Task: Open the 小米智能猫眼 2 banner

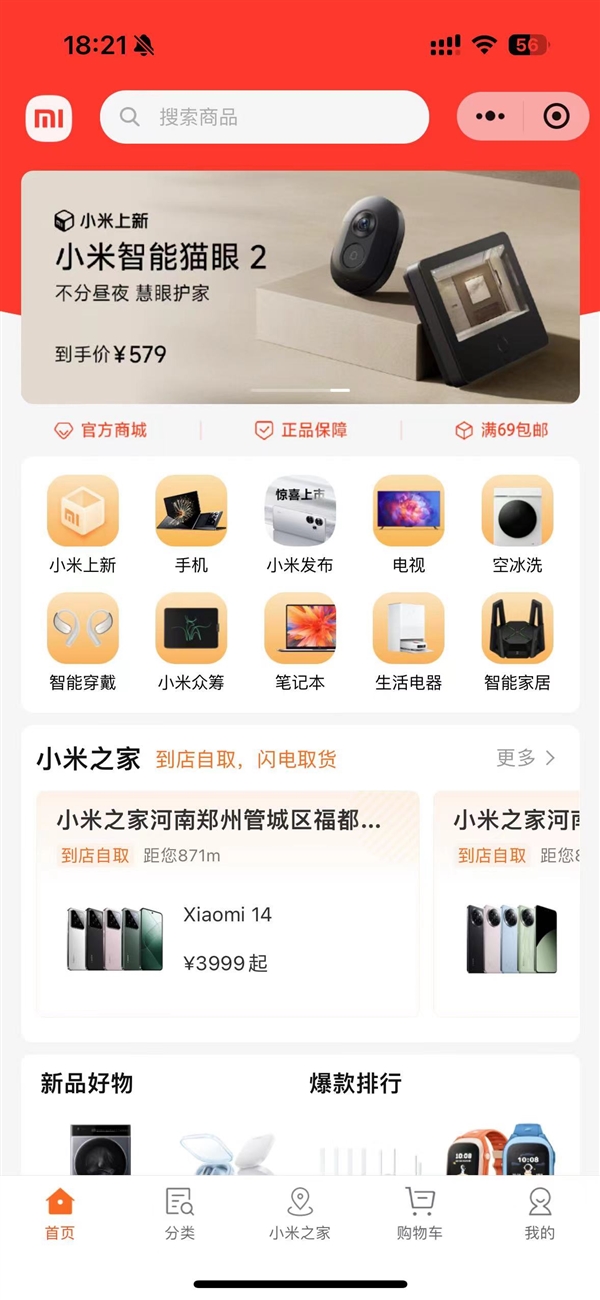Action: (x=300, y=287)
